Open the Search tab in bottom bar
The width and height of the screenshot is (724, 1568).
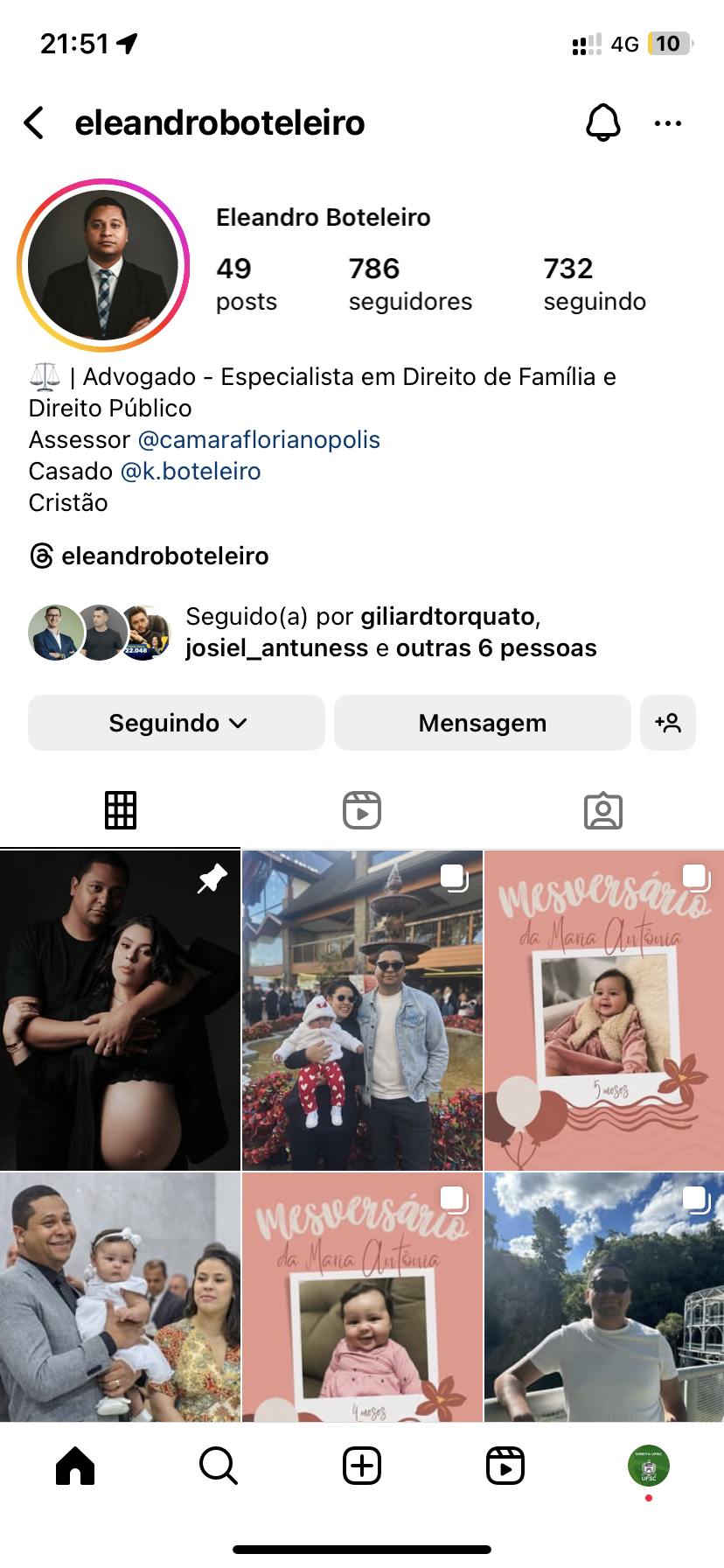(x=218, y=1466)
